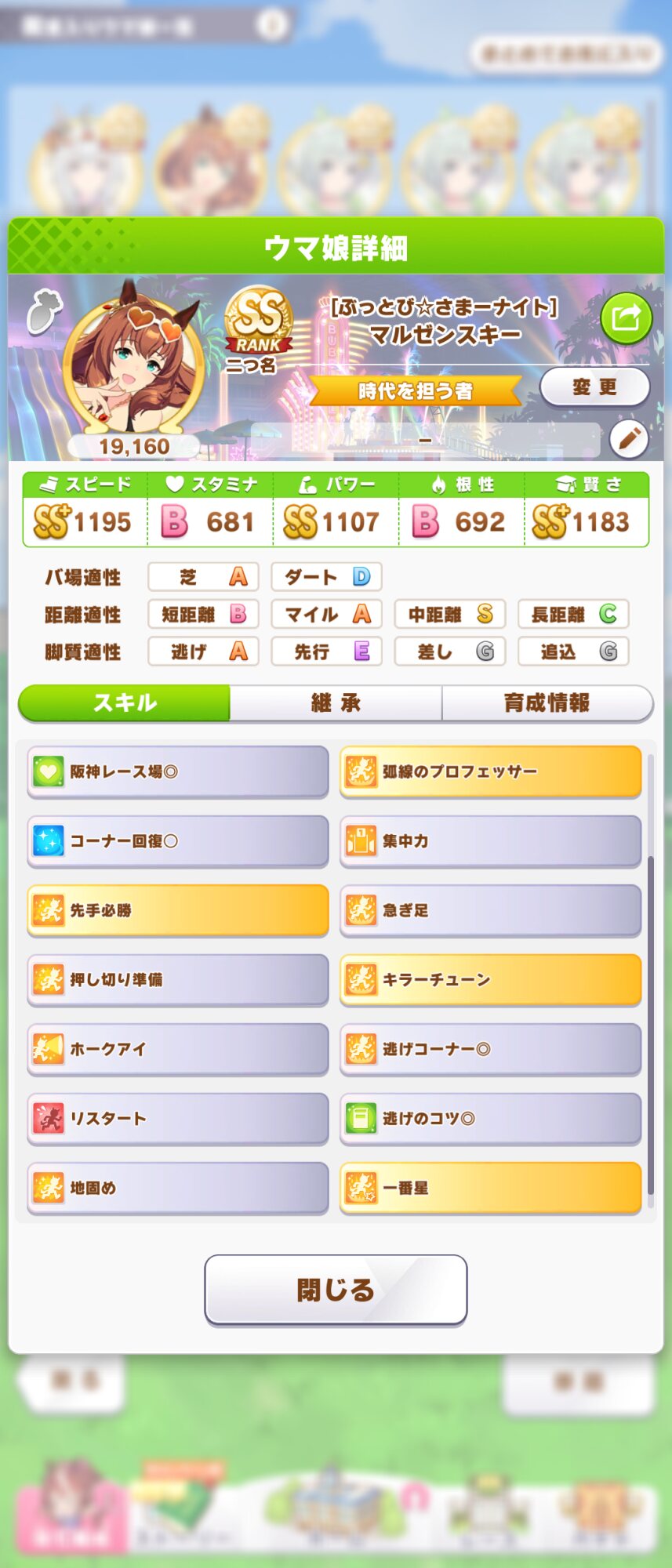View the 急ぎ足 skill details

click(x=490, y=910)
